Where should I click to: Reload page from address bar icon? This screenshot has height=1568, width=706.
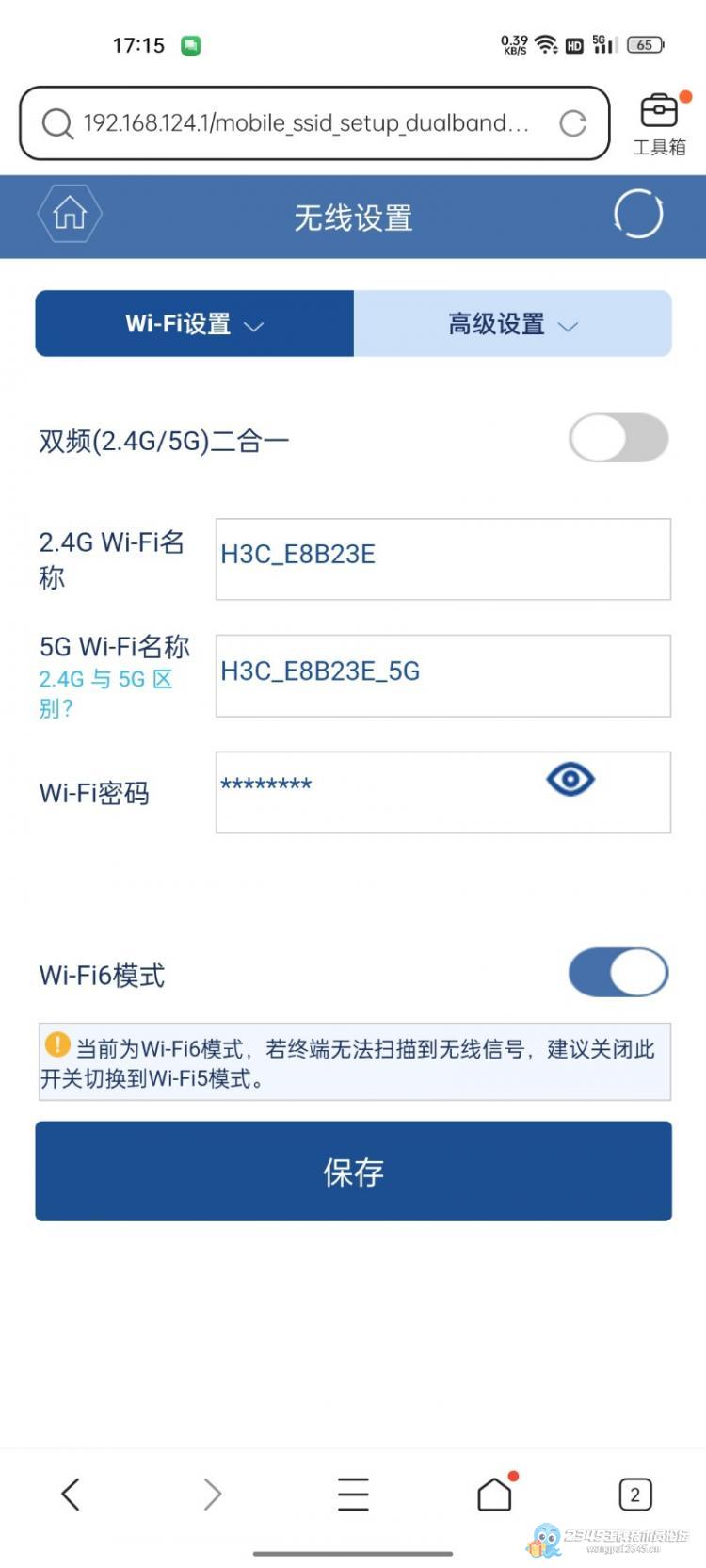coord(572,123)
